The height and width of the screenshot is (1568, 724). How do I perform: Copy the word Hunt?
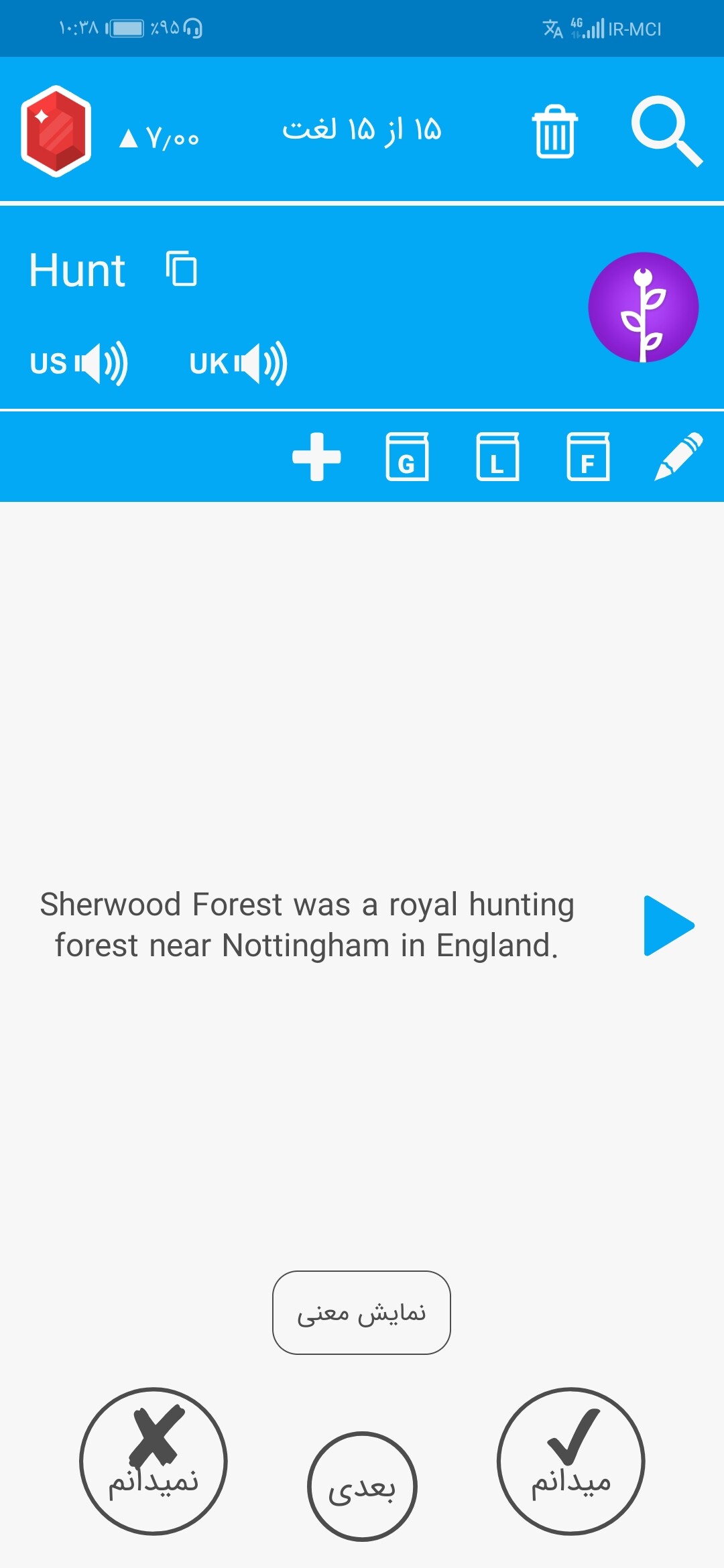pyautogui.click(x=182, y=269)
